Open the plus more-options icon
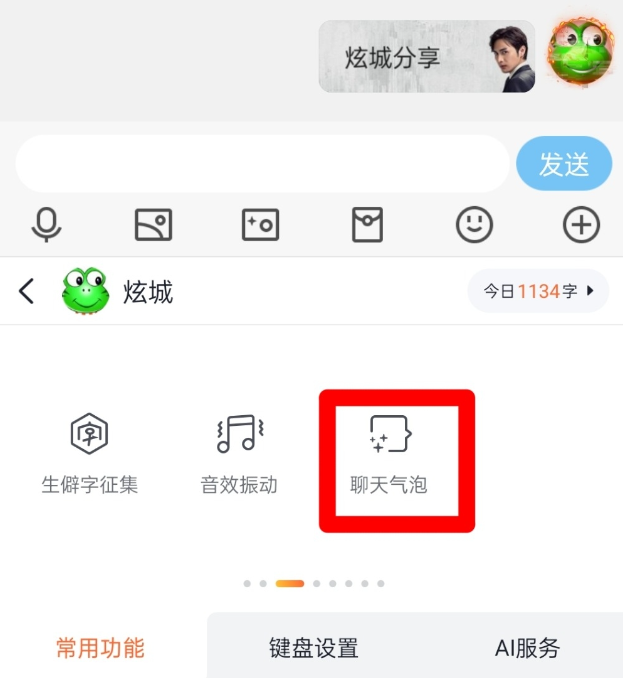 (x=581, y=225)
